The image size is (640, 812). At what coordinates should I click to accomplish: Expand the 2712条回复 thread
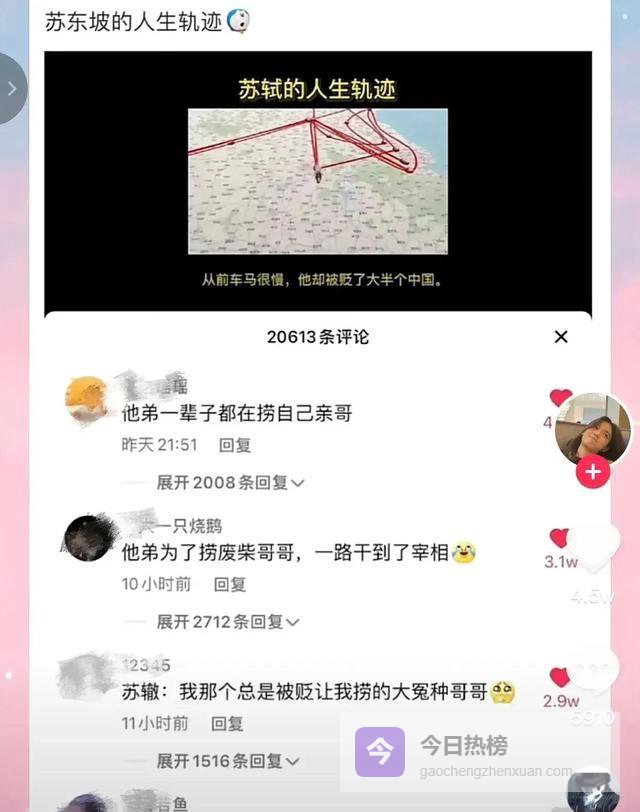point(228,622)
